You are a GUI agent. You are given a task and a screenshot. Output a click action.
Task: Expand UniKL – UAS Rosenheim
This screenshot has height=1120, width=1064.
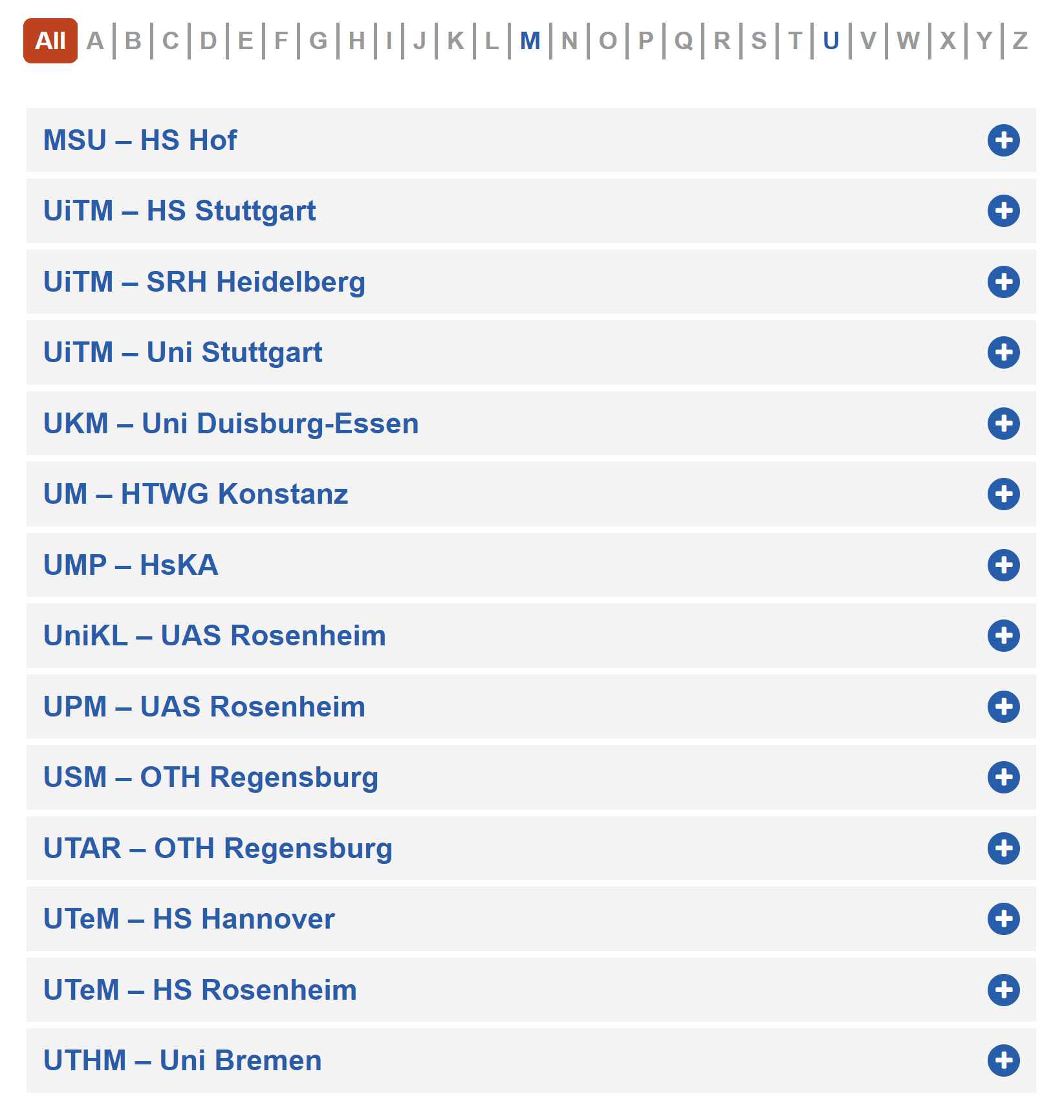pos(531,636)
